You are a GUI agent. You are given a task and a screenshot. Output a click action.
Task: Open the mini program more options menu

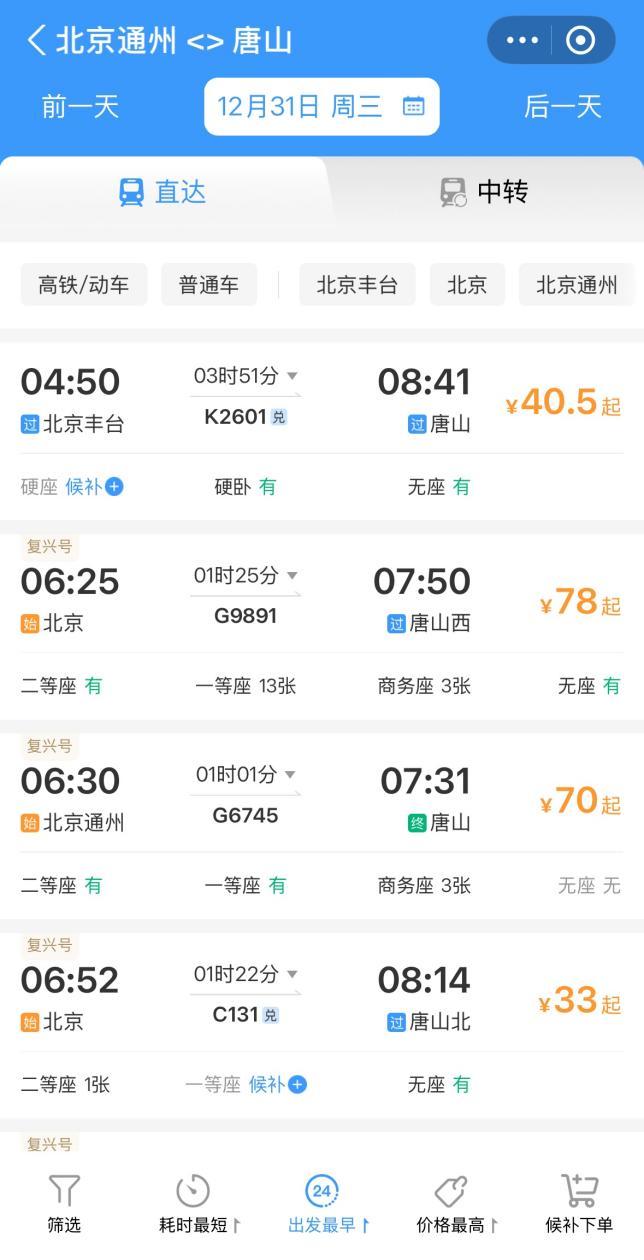click(522, 40)
